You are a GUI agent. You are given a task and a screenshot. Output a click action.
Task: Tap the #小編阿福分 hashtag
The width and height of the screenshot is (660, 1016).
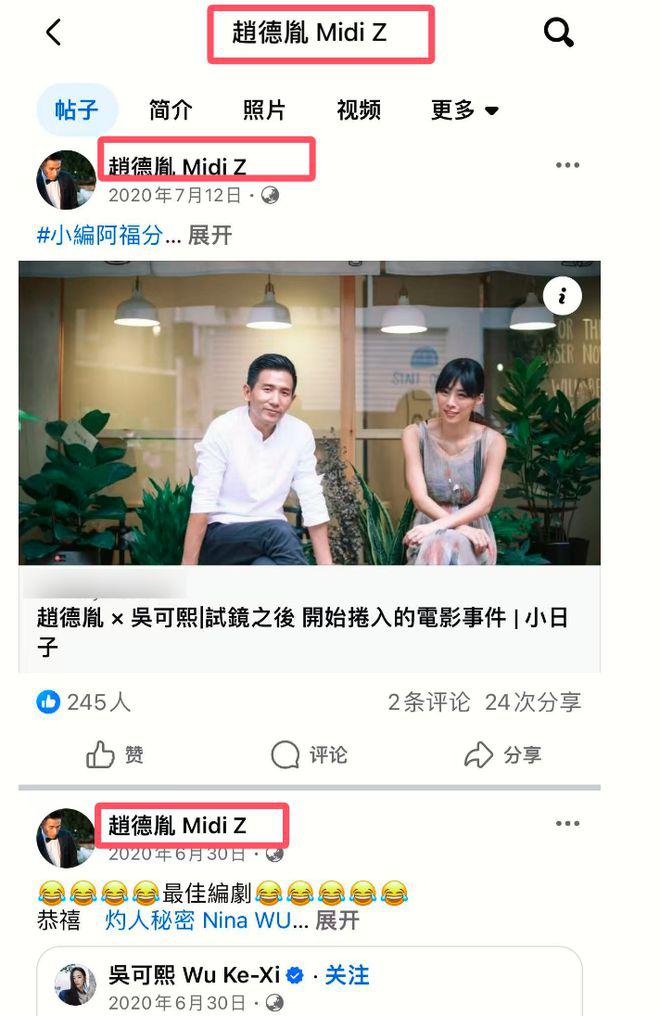click(x=99, y=235)
